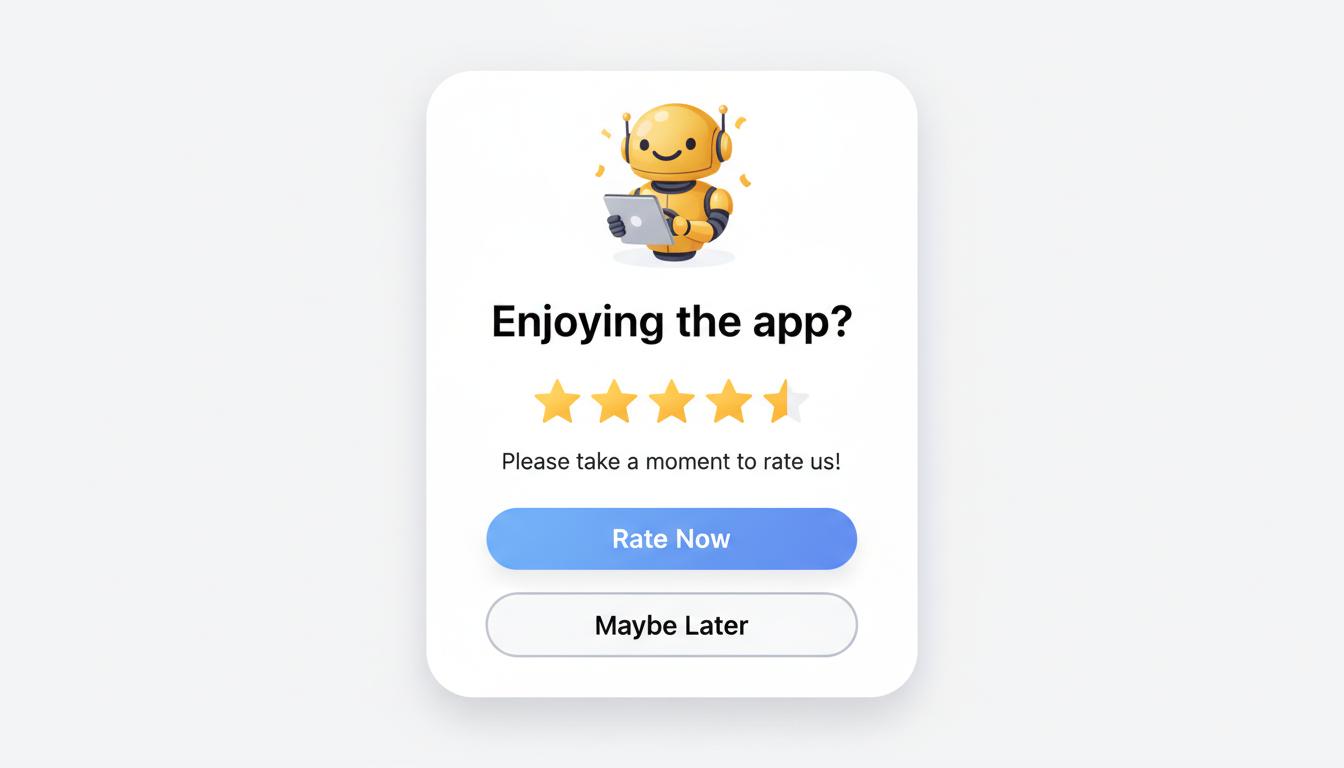This screenshot has width=1344, height=768.
Task: Select the fifth star for five-star rating
Action: tap(786, 402)
